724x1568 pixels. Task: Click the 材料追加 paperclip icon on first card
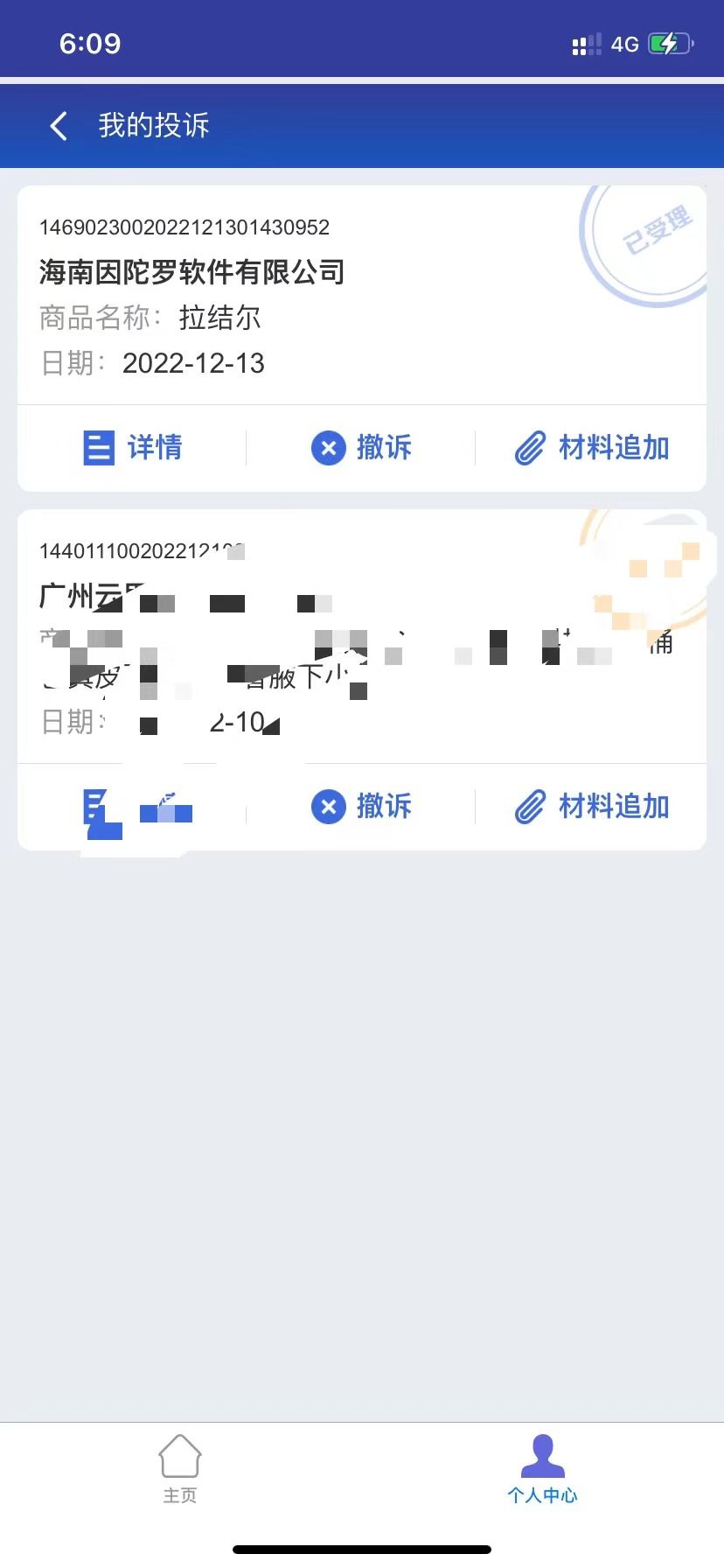coord(528,447)
